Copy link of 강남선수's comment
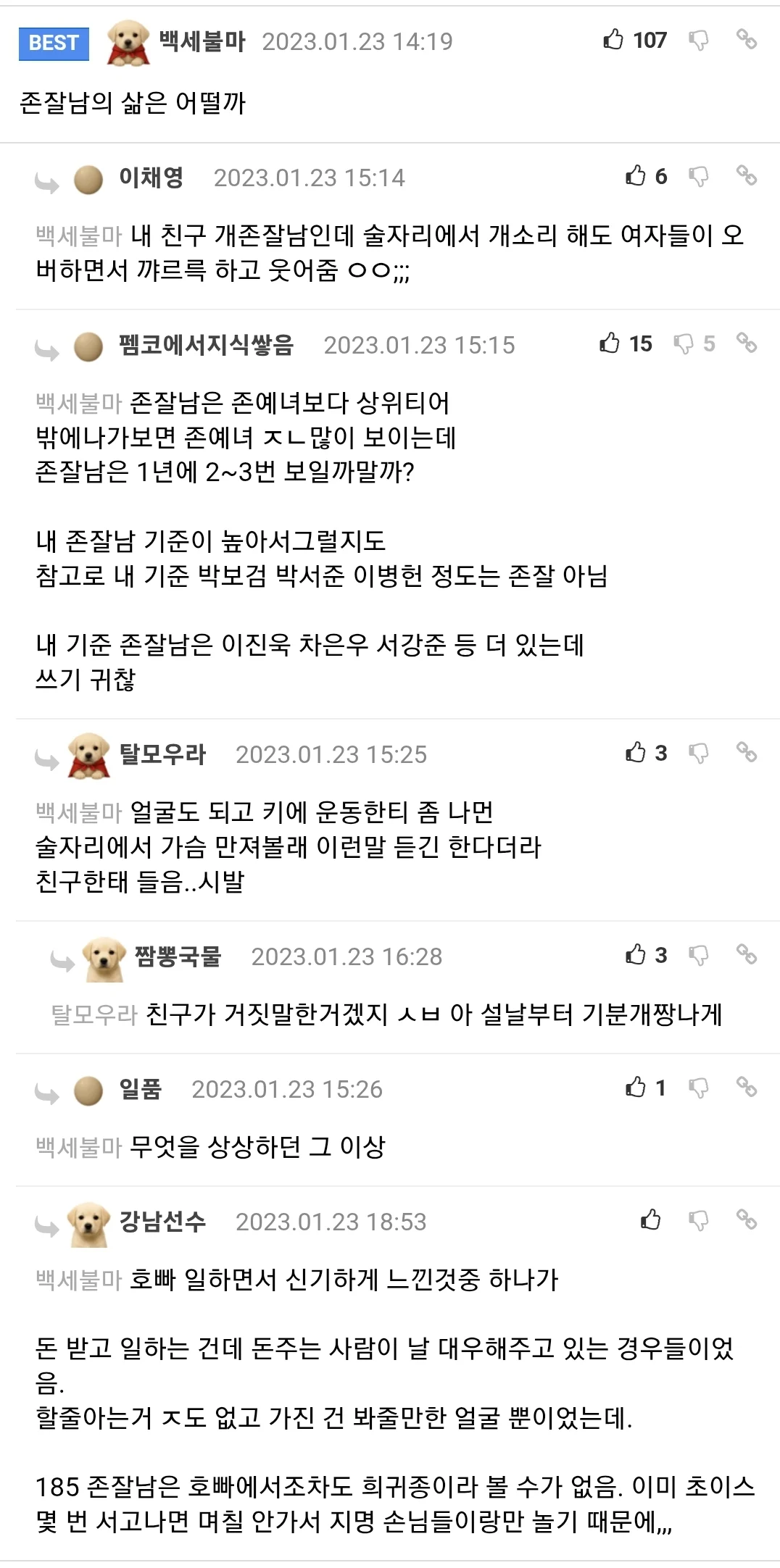 [746, 1219]
